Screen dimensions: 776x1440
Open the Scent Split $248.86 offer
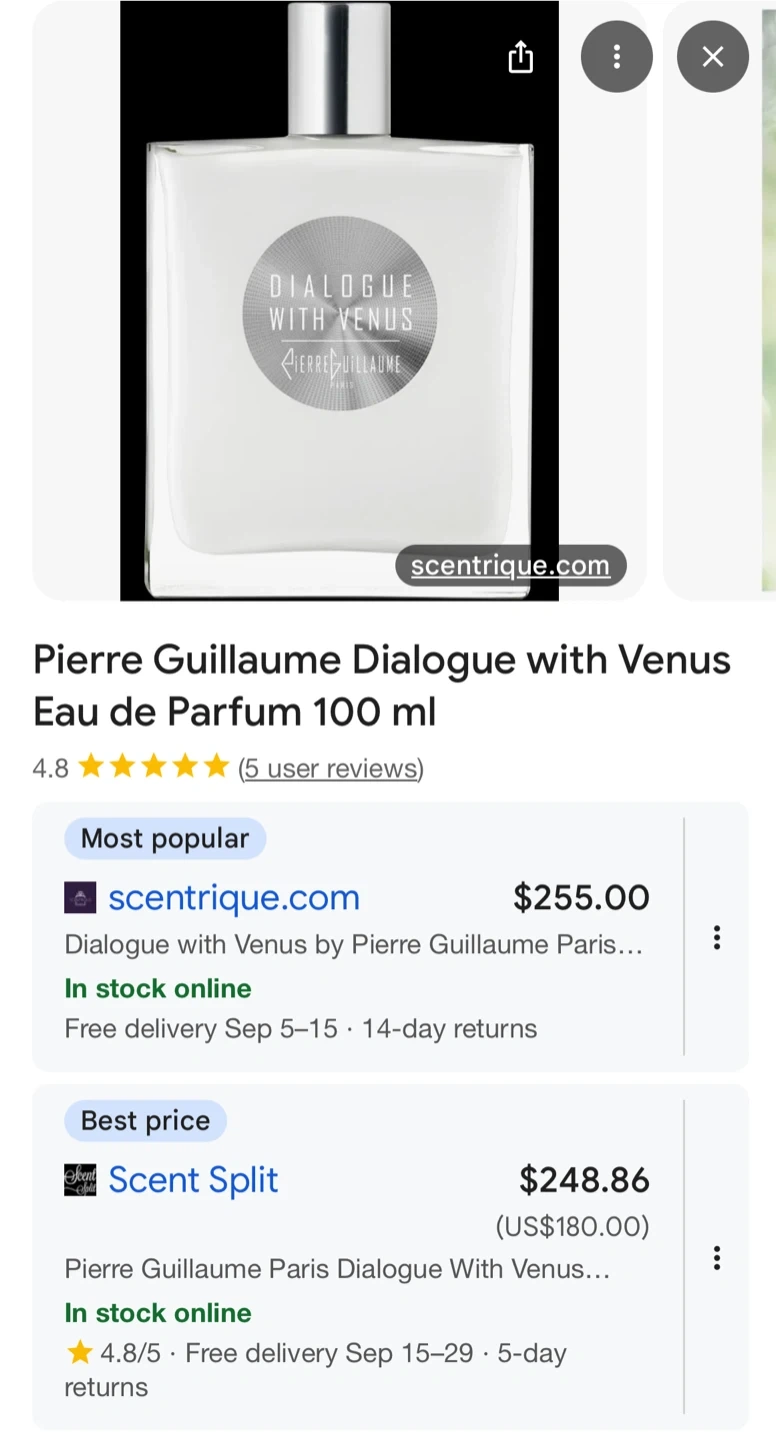[358, 1257]
